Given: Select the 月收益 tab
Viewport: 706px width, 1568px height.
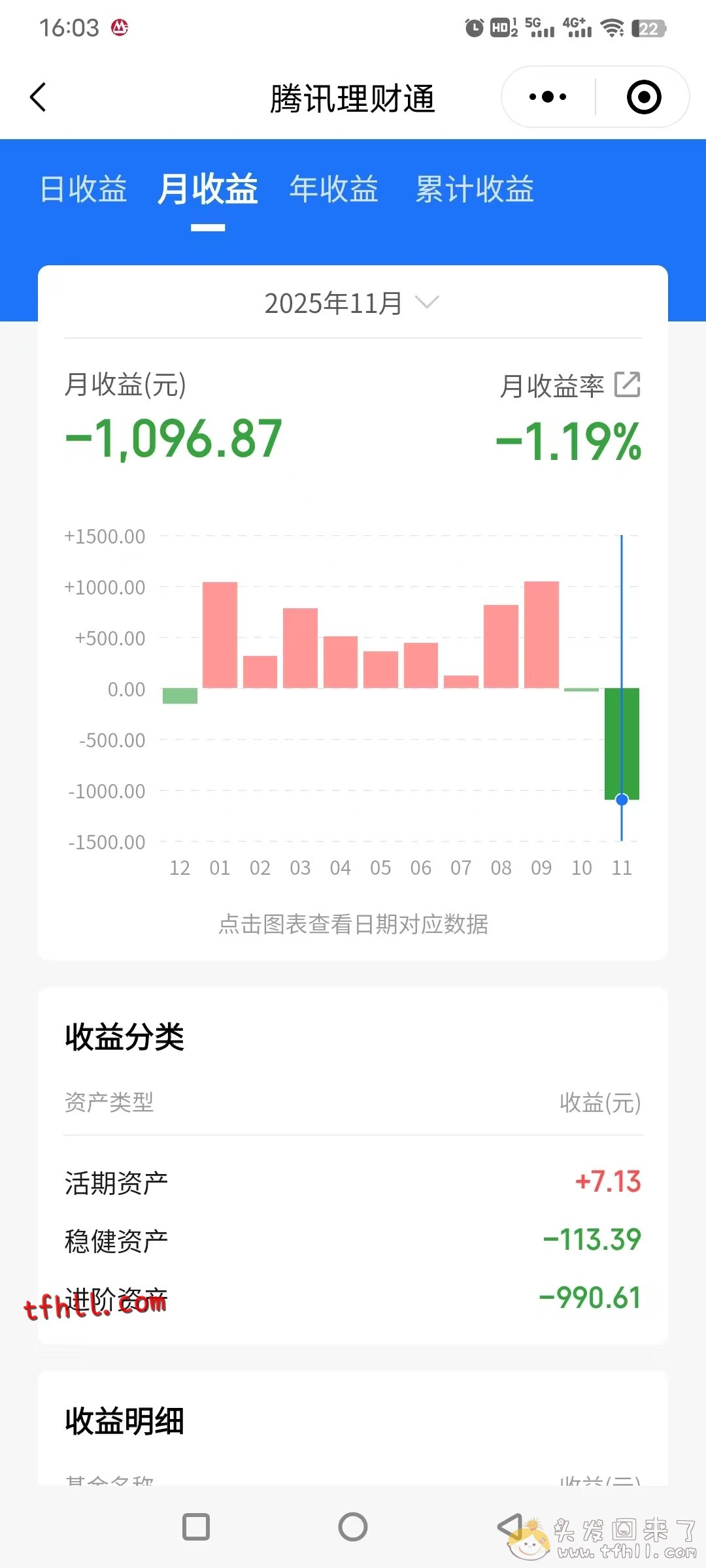Looking at the screenshot, I should 209,189.
